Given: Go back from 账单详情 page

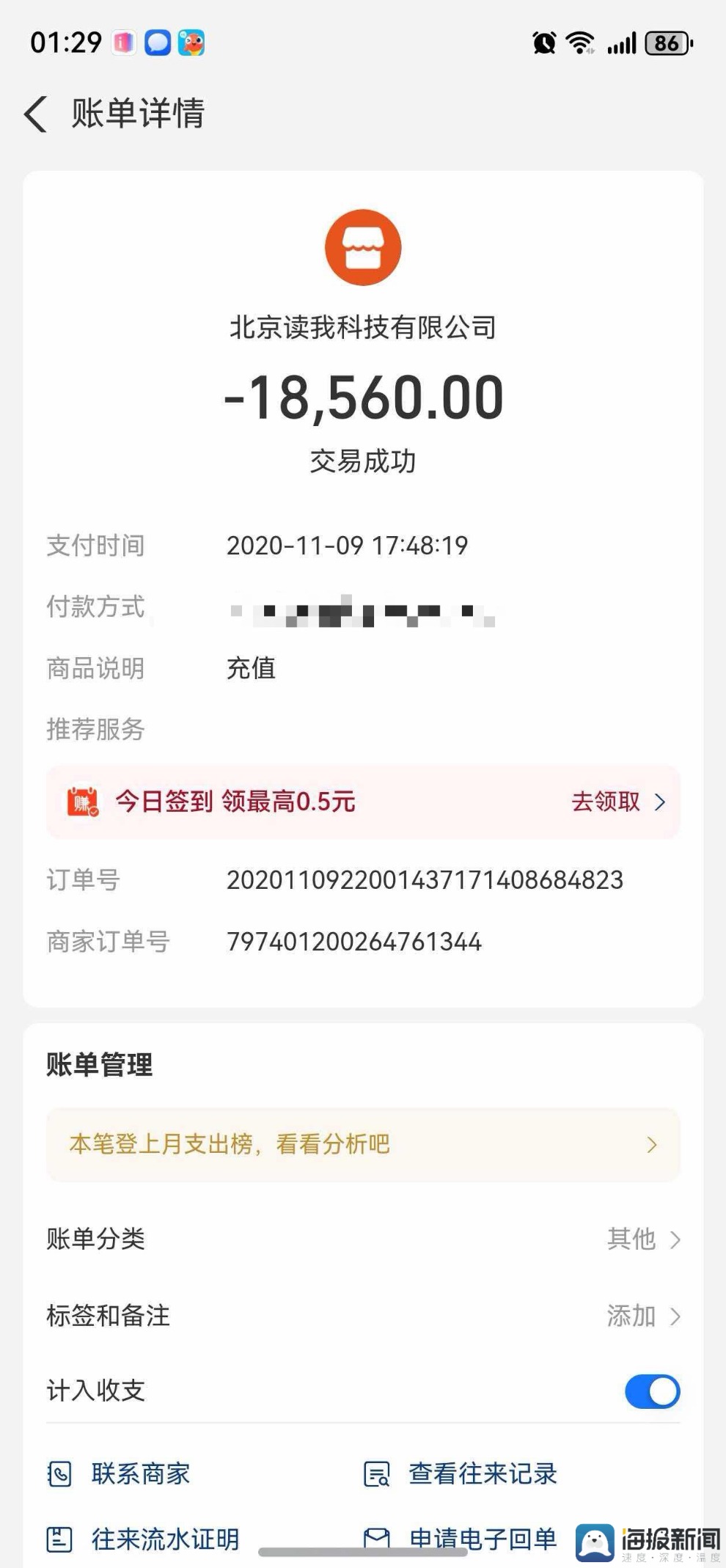Looking at the screenshot, I should pyautogui.click(x=35, y=114).
